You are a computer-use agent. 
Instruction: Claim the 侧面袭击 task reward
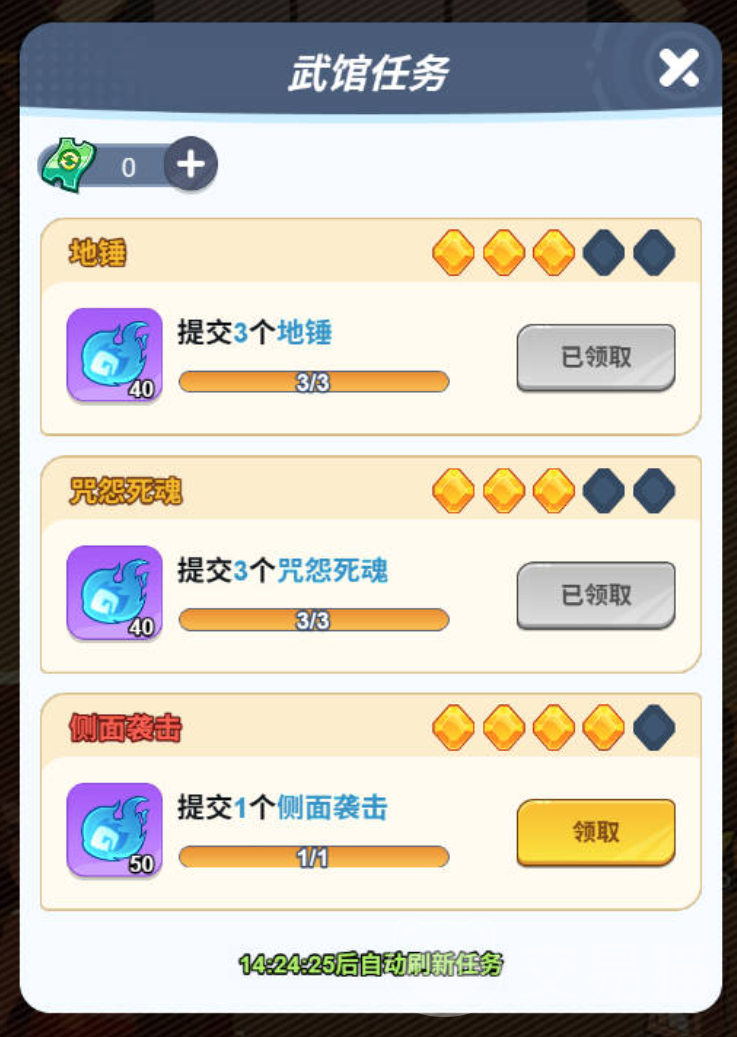596,832
